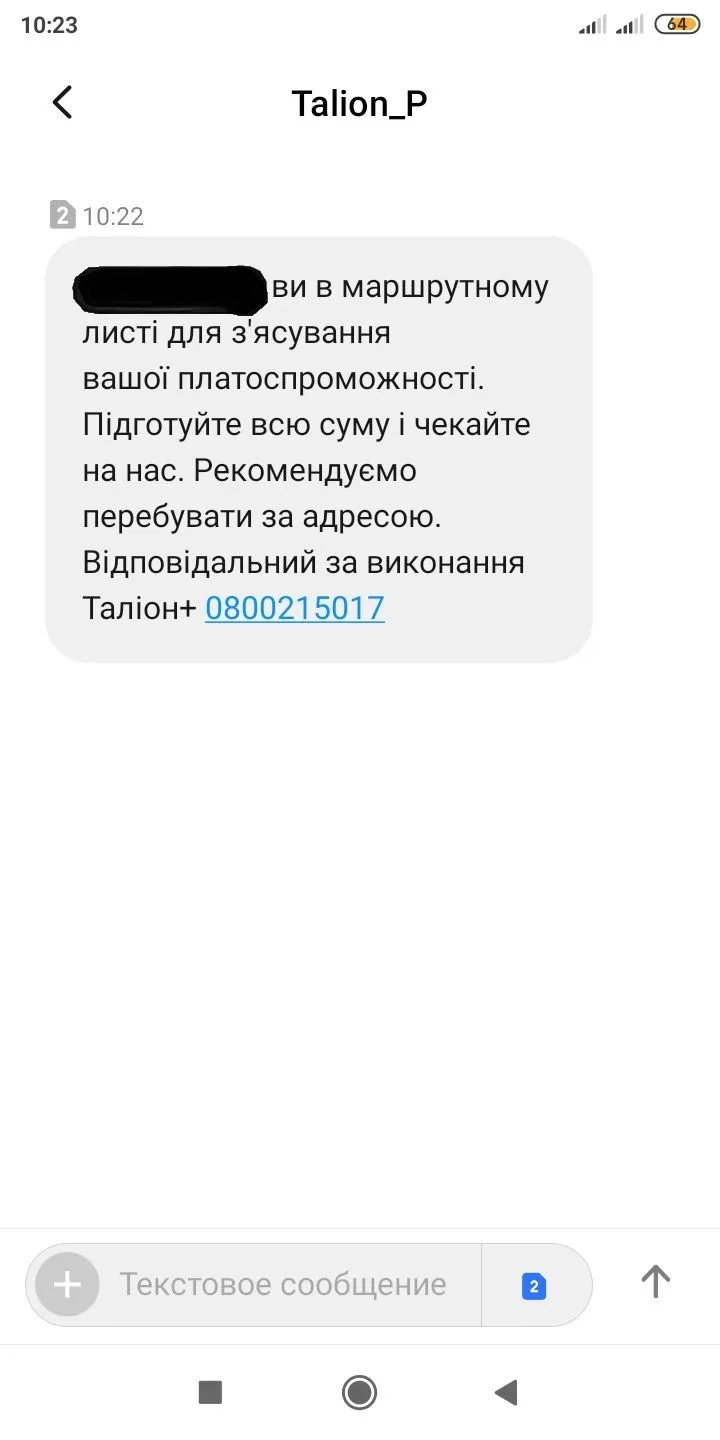This screenshot has width=720, height=1440.
Task: Focus the Текстовое сообщение input field
Action: pos(283,1284)
